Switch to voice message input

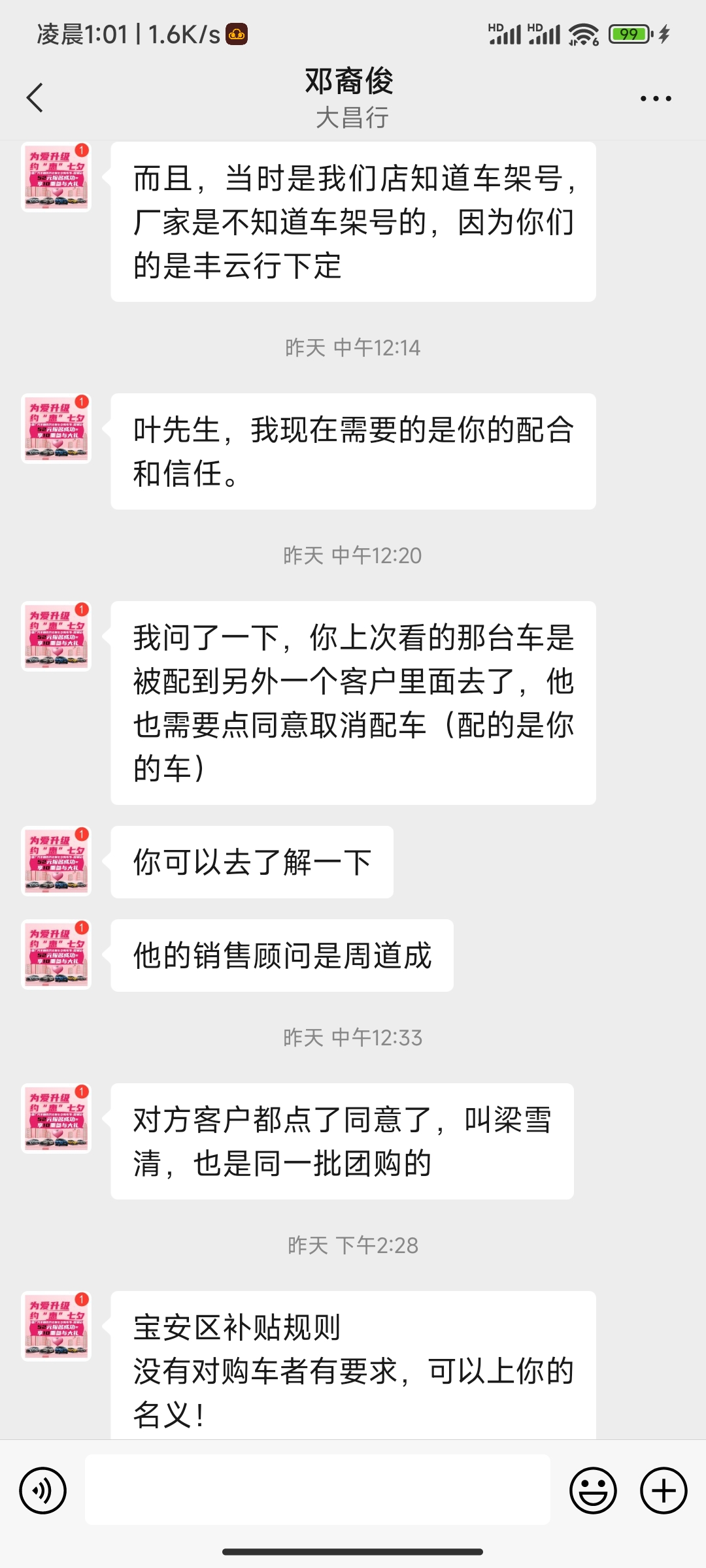point(43,1491)
